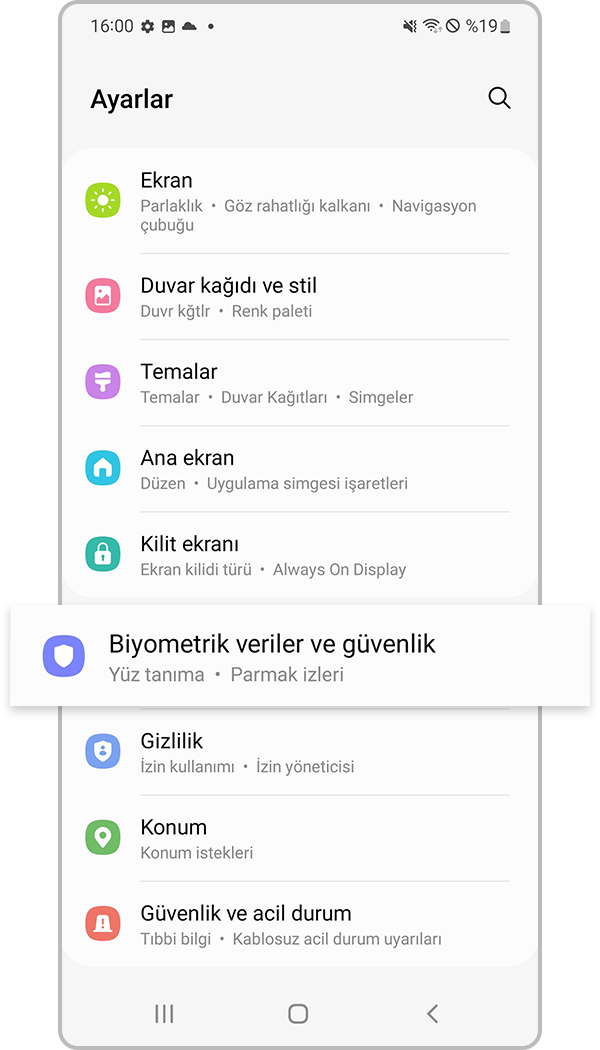Viewport: 600px width, 1050px height.
Task: Open Konum settings
Action: click(300, 838)
